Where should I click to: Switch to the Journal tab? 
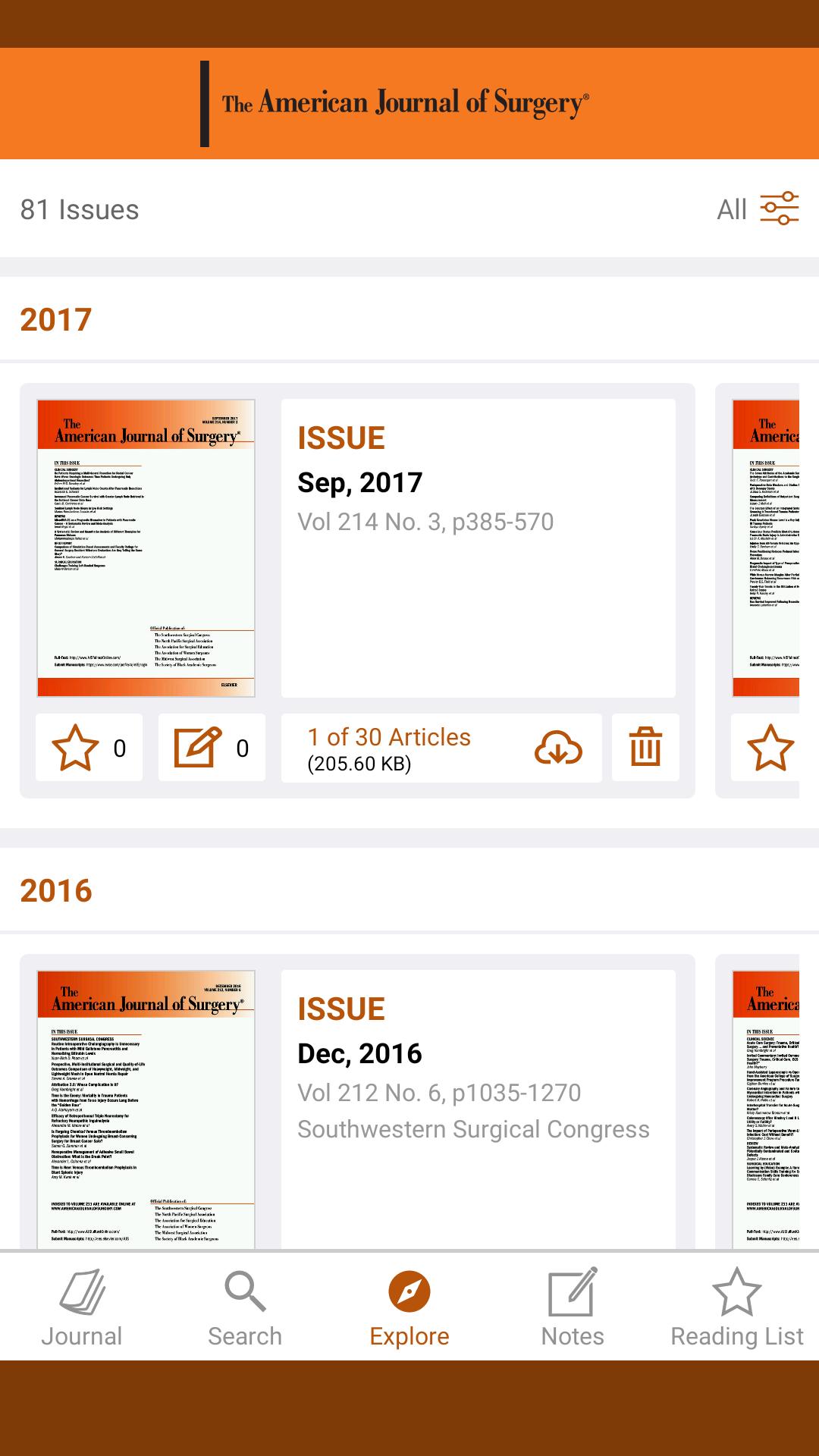[x=82, y=1307]
